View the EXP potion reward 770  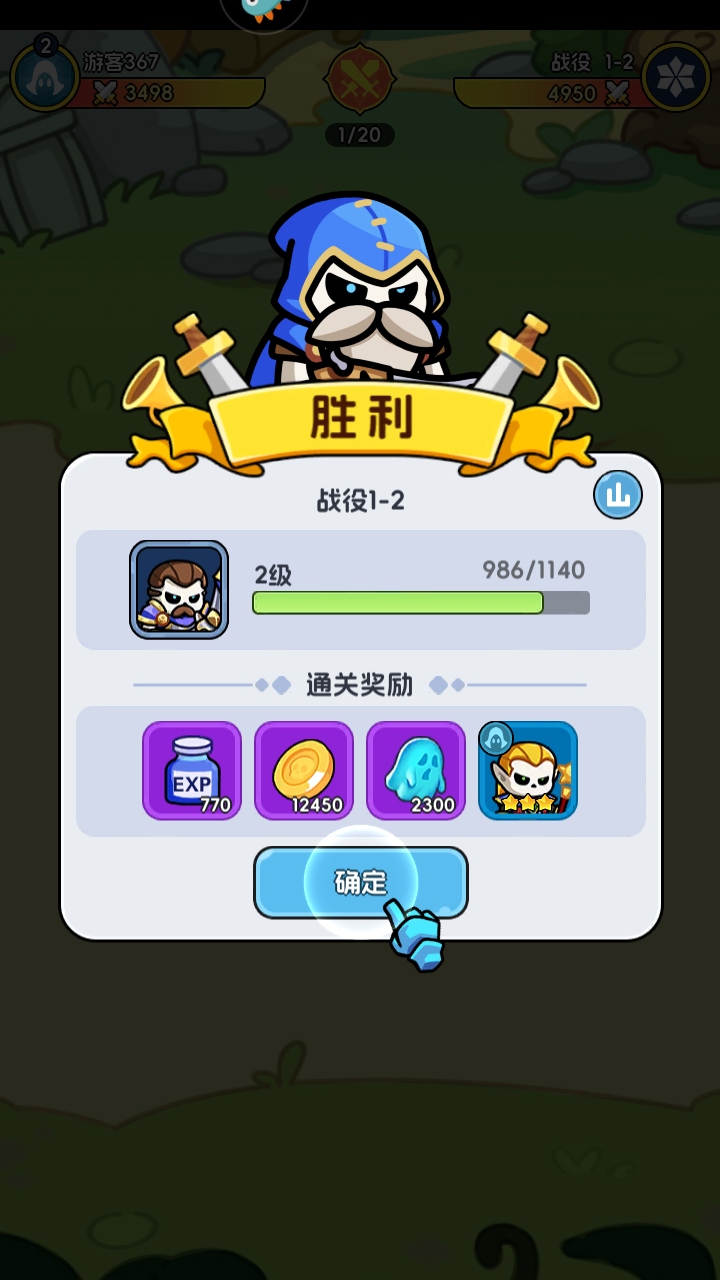coord(192,771)
